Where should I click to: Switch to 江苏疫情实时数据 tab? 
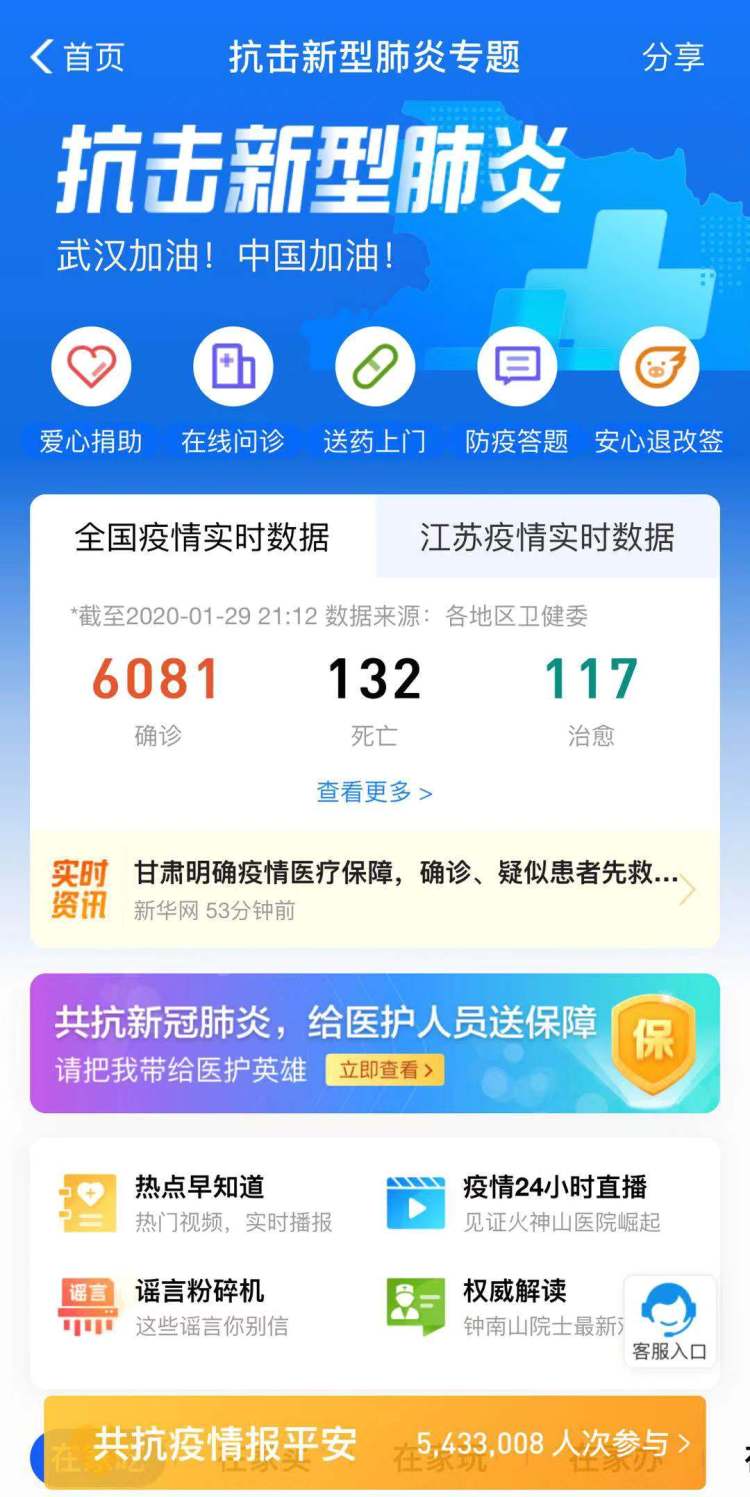coord(547,537)
